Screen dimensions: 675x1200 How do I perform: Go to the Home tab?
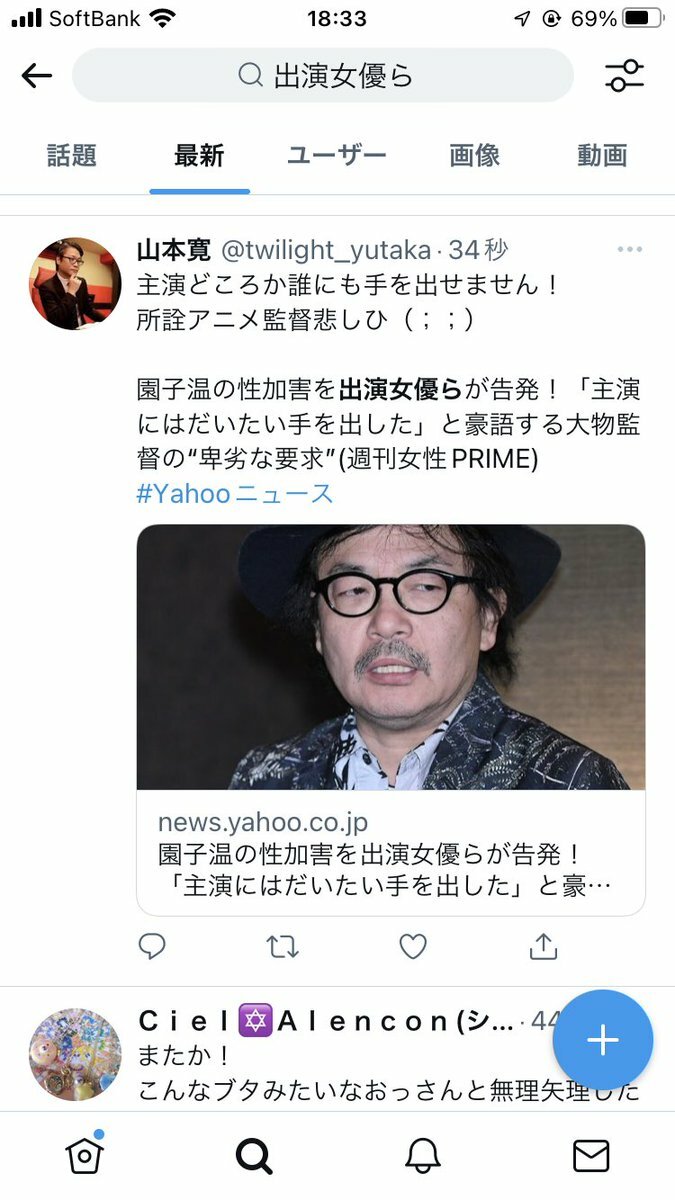(x=84, y=1157)
